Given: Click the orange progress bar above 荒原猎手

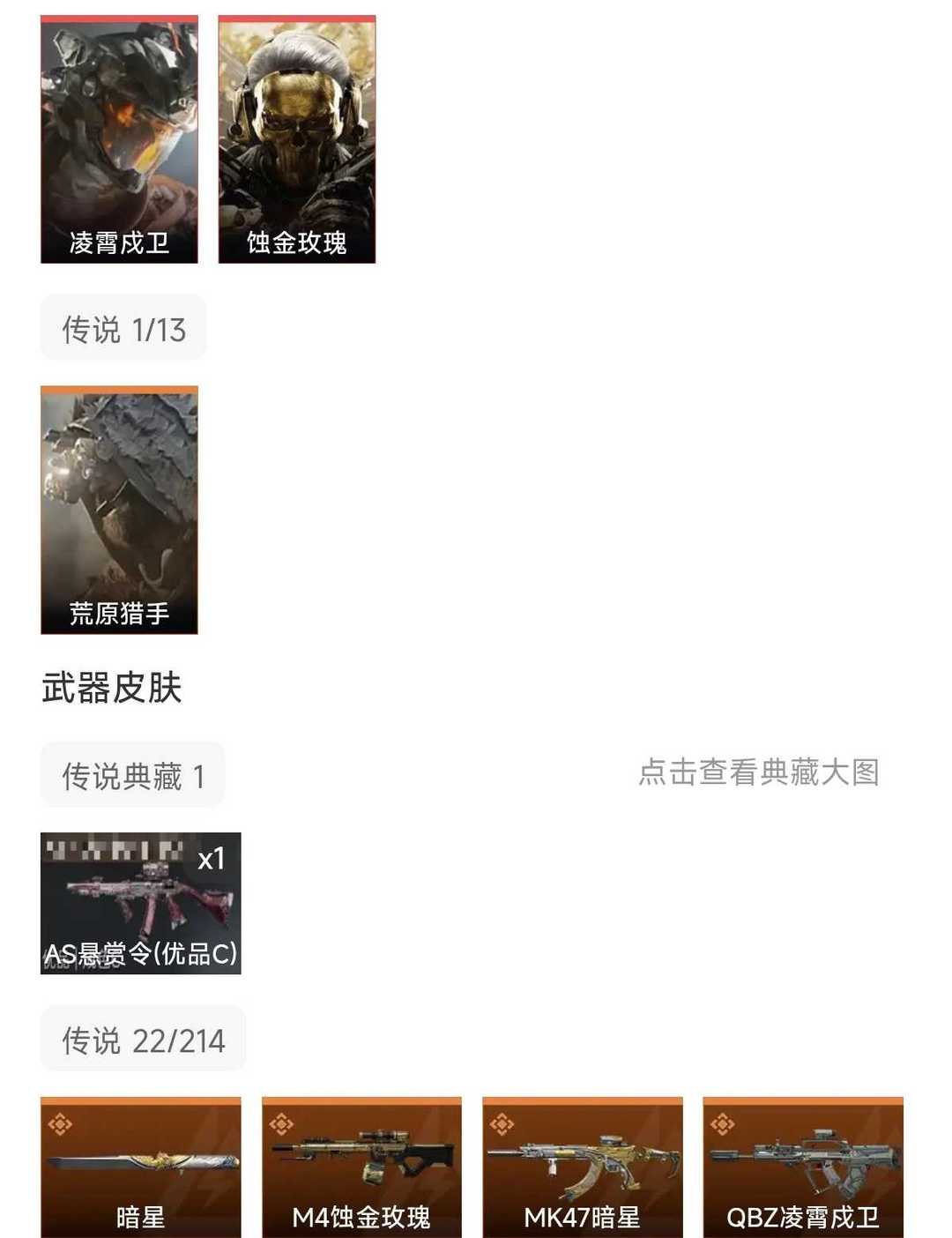Looking at the screenshot, I should (x=120, y=389).
